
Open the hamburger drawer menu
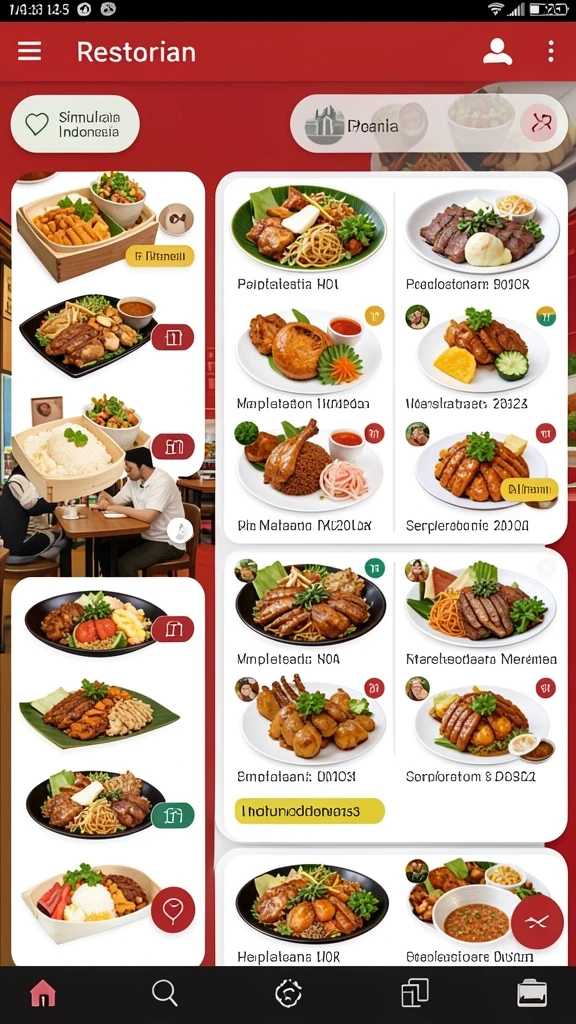[x=29, y=51]
